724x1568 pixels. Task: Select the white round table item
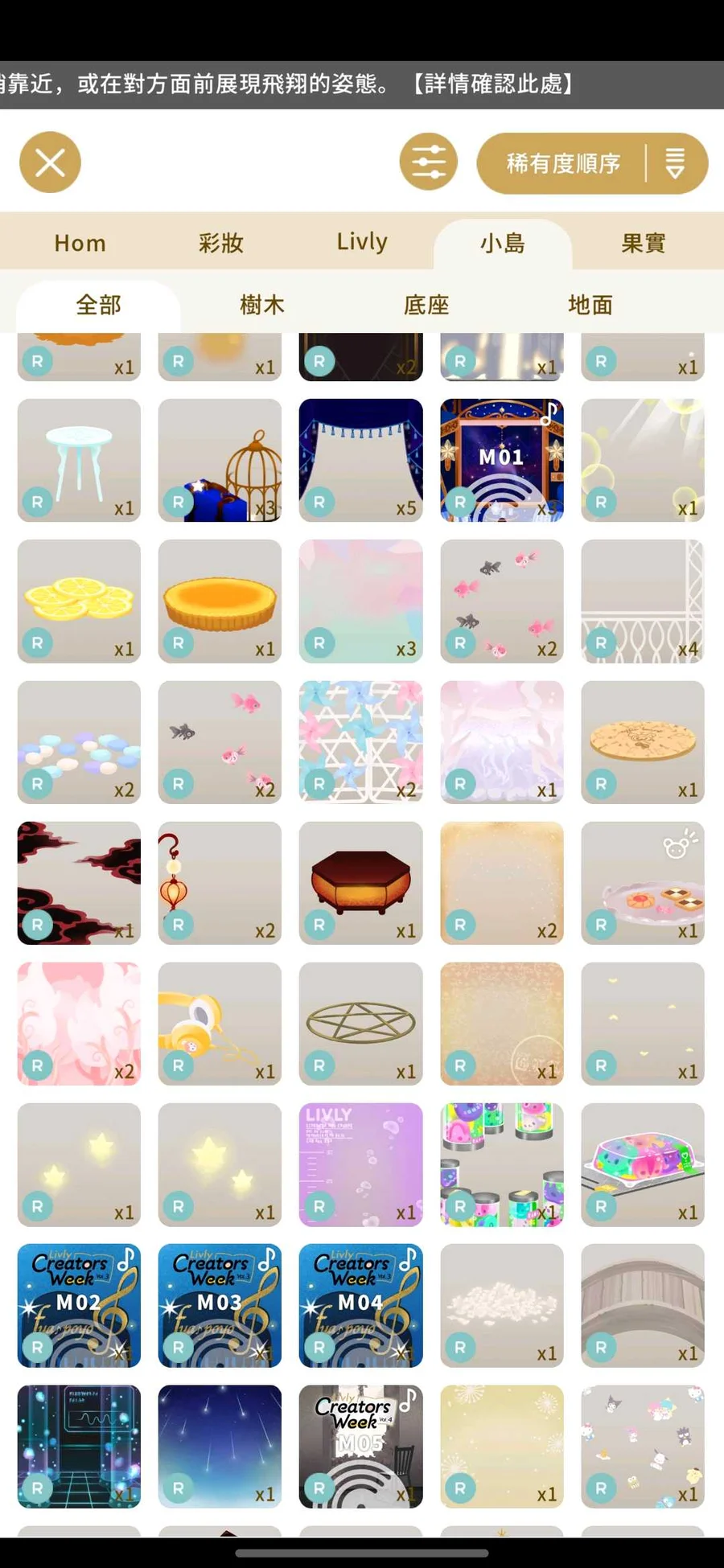pos(79,461)
